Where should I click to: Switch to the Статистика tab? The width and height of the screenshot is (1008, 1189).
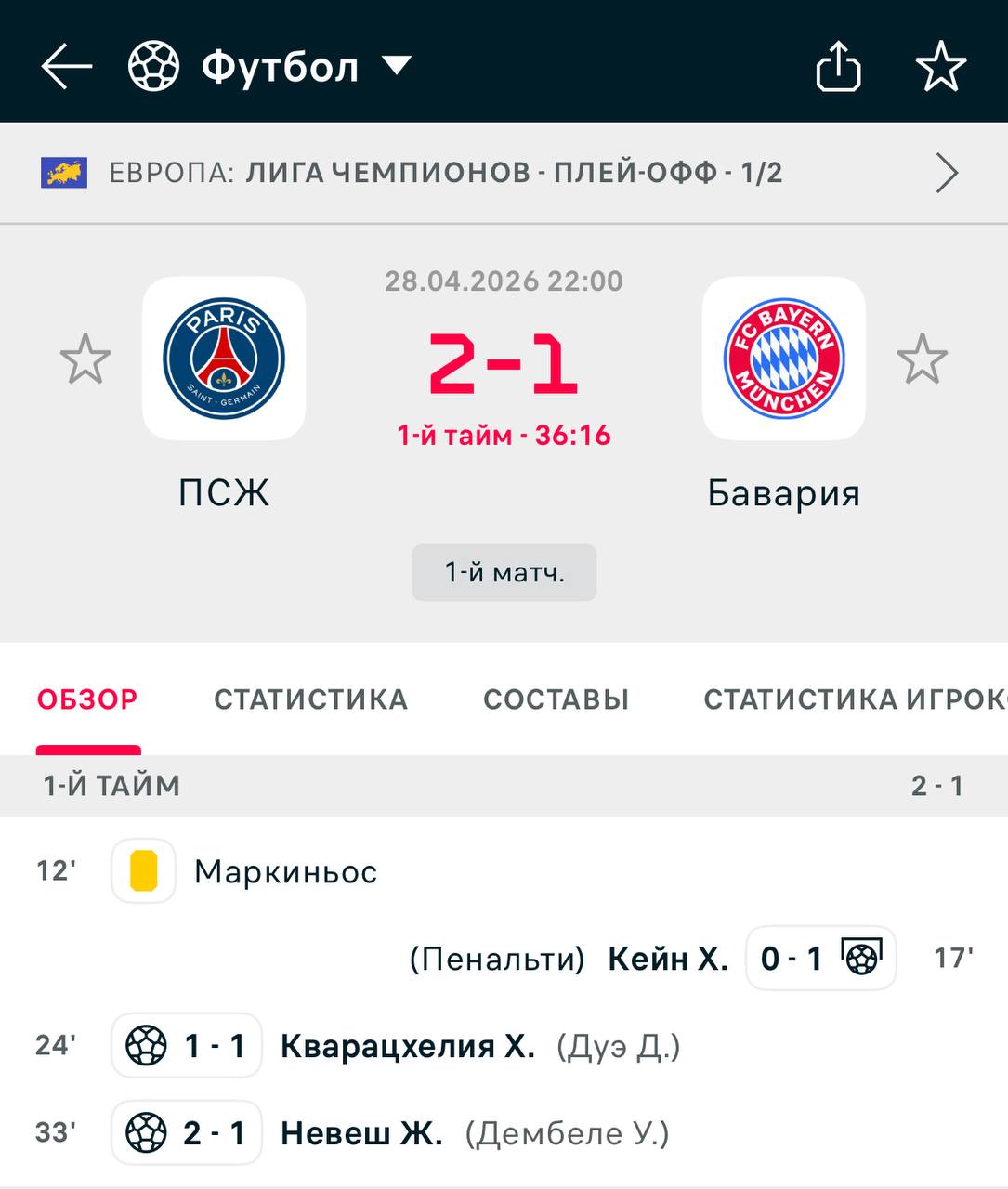click(x=310, y=699)
